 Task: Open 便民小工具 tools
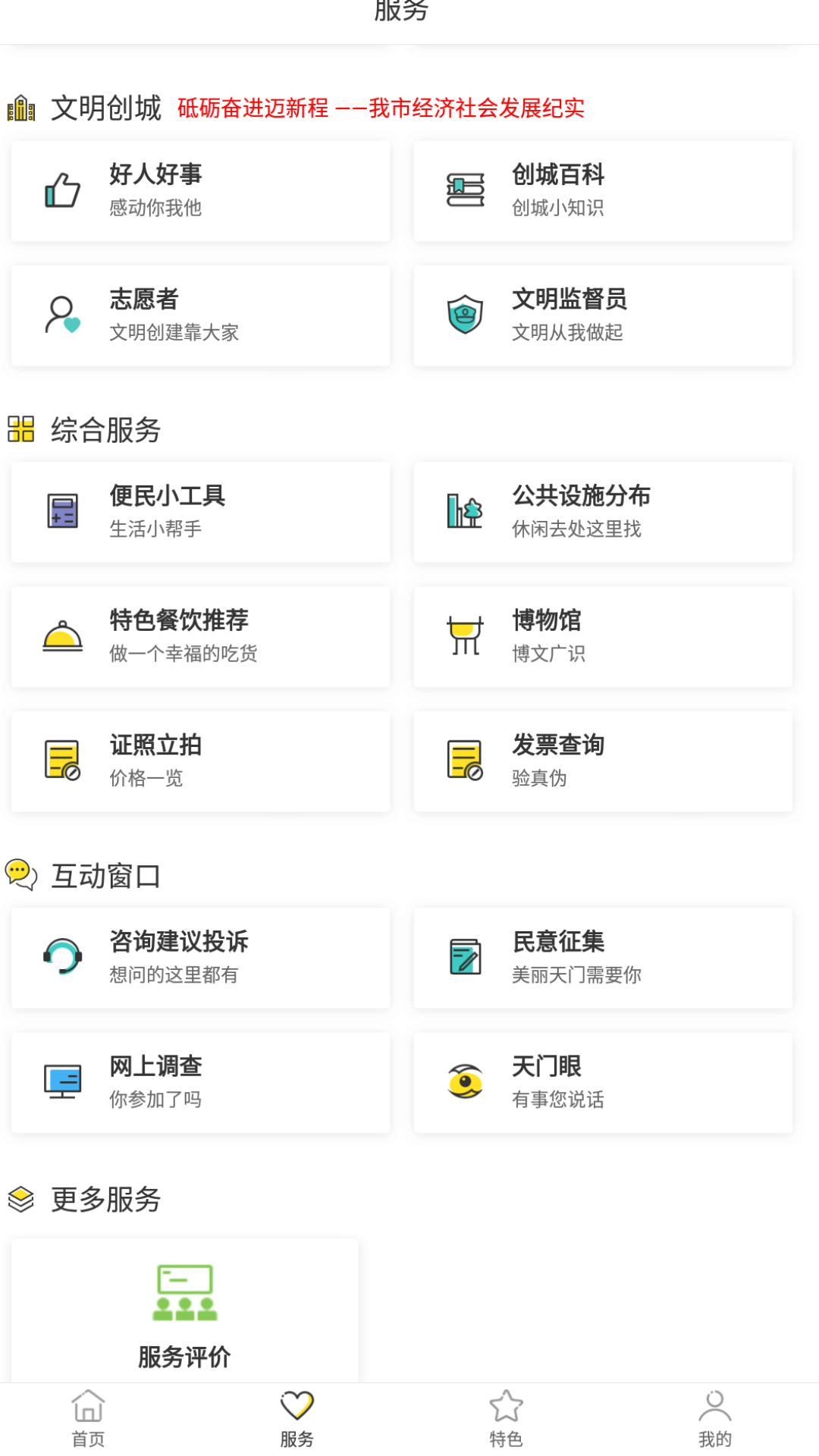[200, 512]
